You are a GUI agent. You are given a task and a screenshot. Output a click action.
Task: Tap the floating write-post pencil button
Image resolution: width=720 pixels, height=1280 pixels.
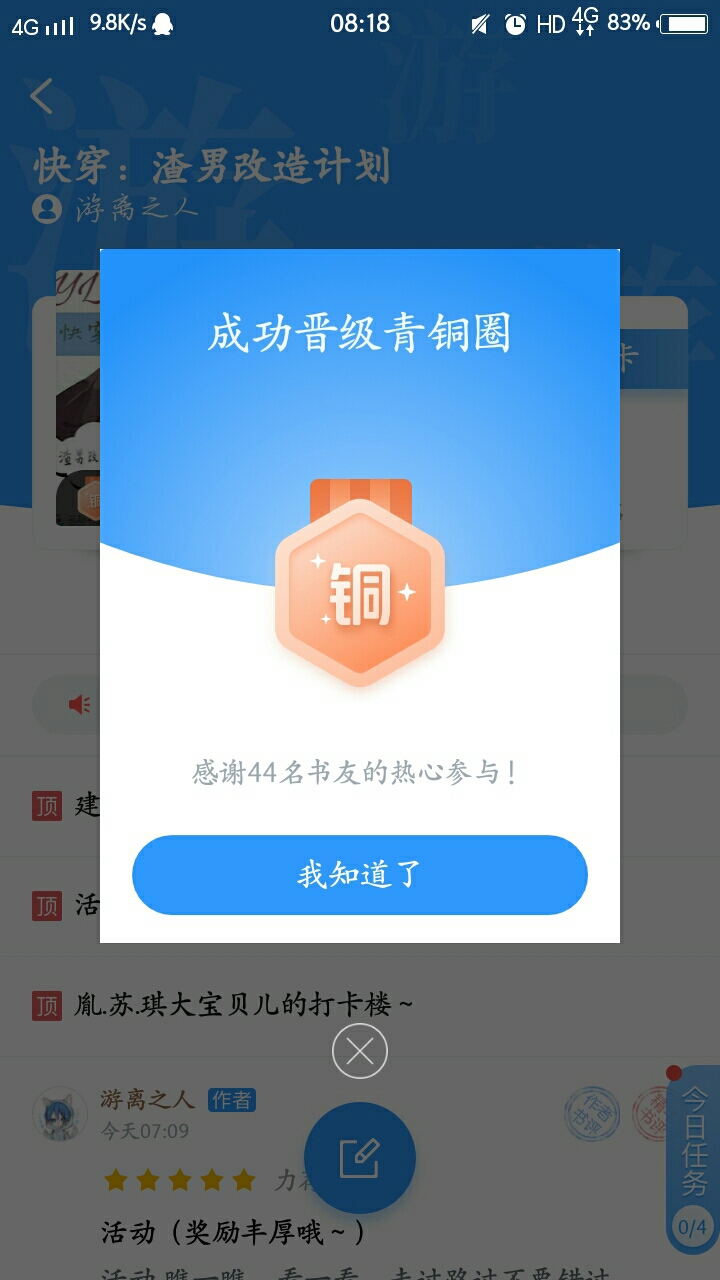coord(360,1158)
